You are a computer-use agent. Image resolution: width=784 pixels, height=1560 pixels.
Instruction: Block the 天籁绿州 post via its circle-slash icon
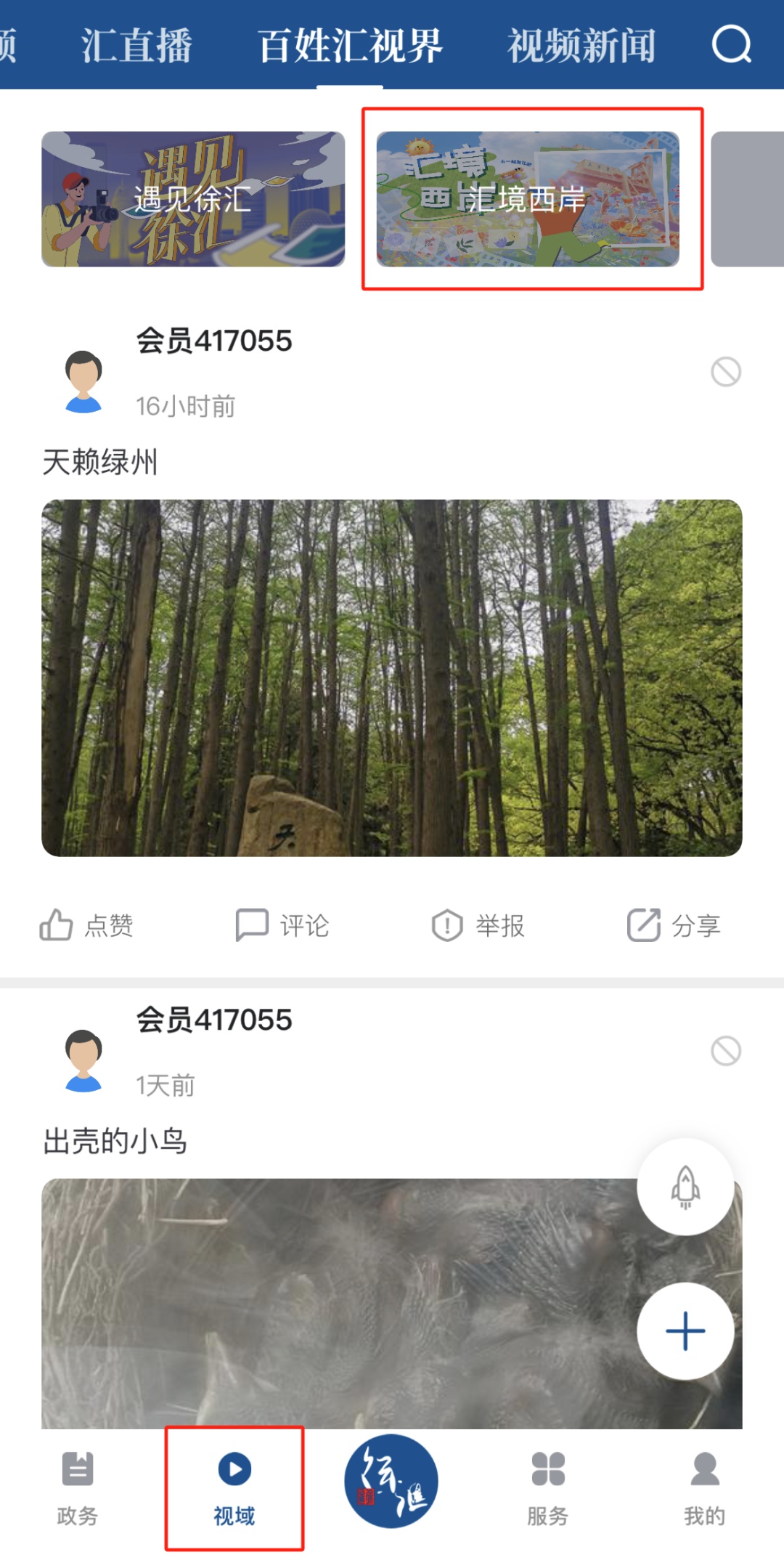coord(725,372)
